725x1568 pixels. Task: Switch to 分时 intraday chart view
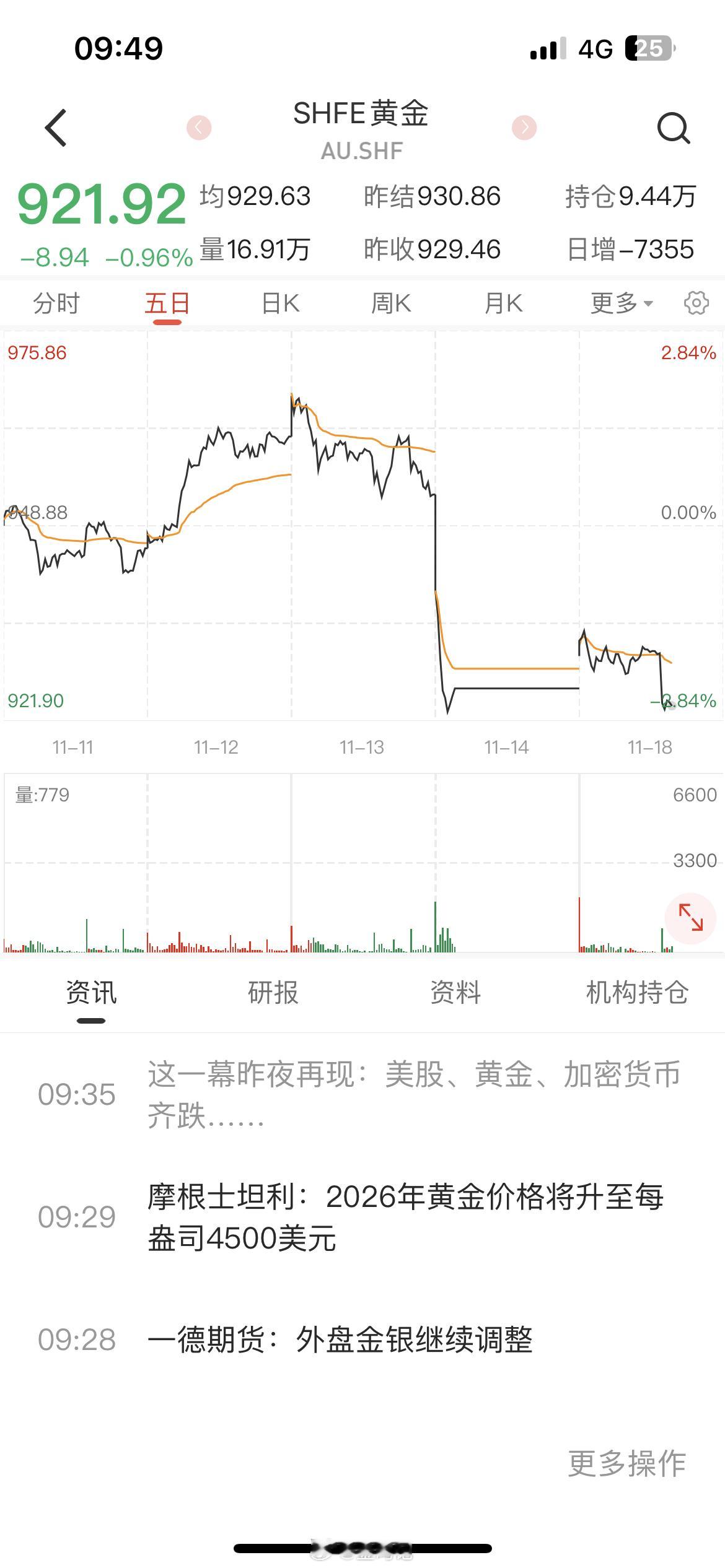56,303
